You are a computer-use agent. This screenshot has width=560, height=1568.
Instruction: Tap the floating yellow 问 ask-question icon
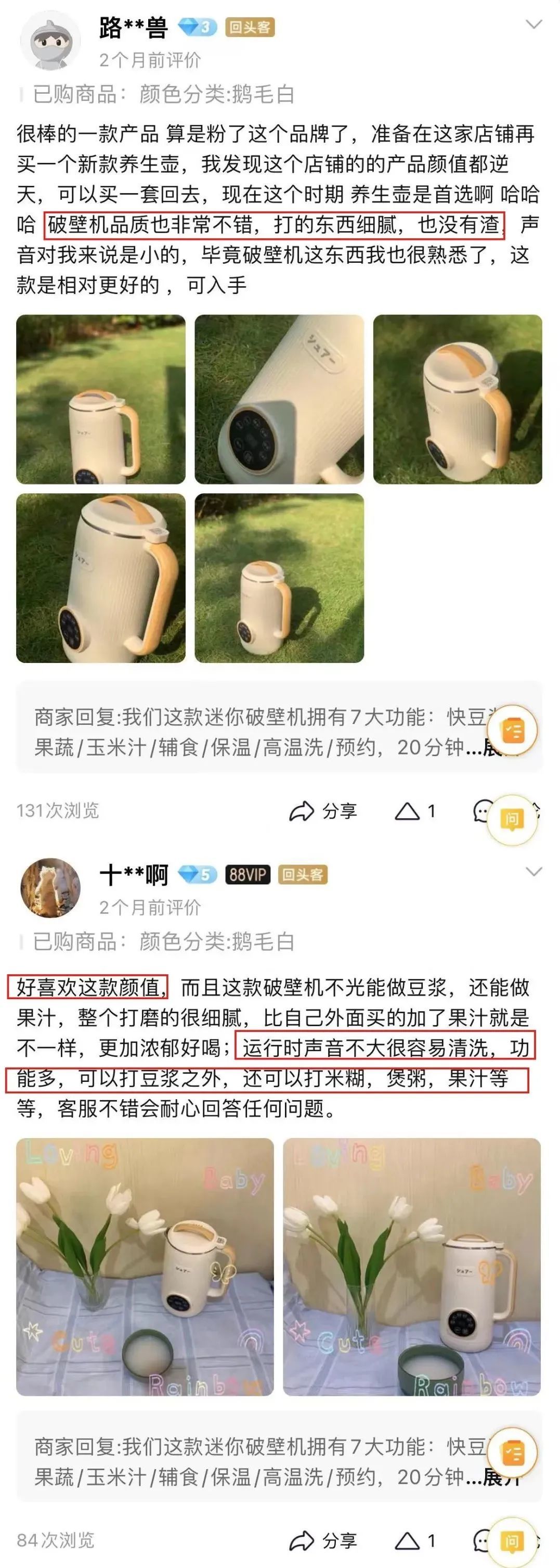click(x=514, y=819)
